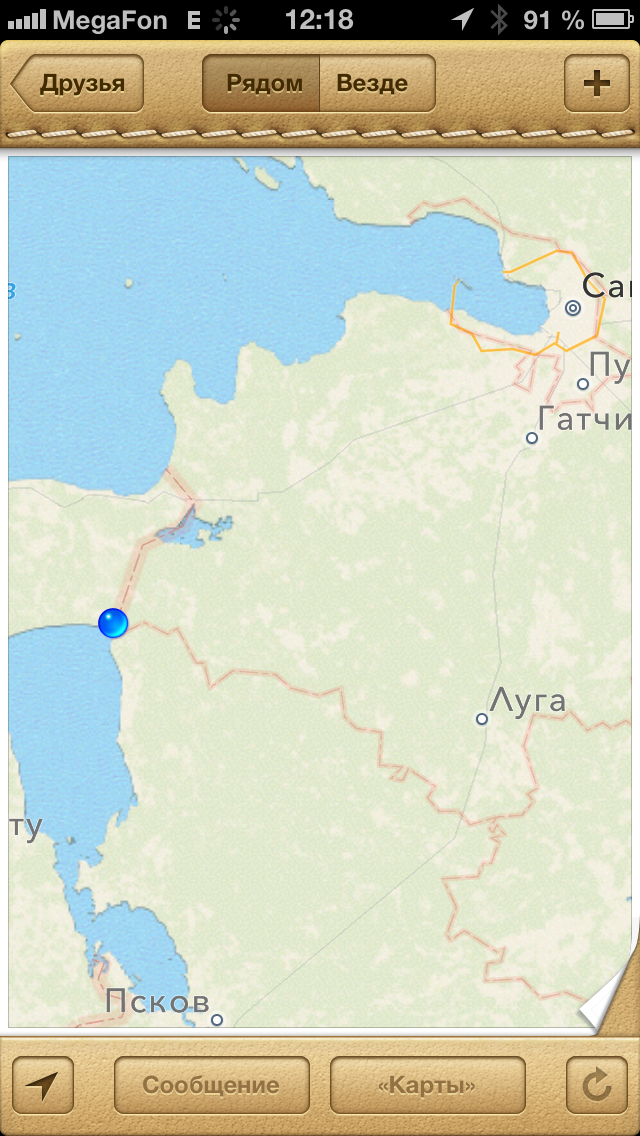Switch to the Везде segment
The image size is (640, 1136).
pyautogui.click(x=378, y=83)
